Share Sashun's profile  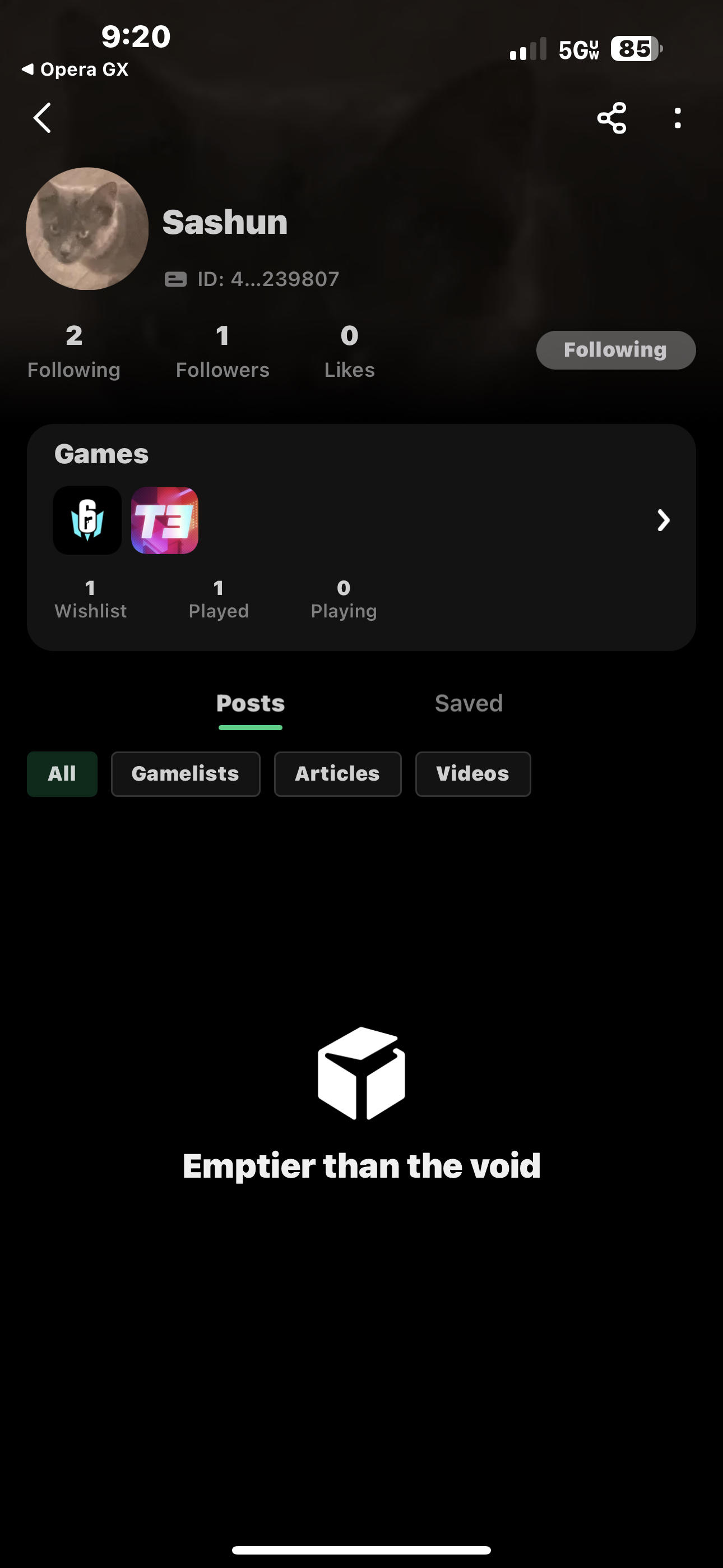click(x=611, y=117)
